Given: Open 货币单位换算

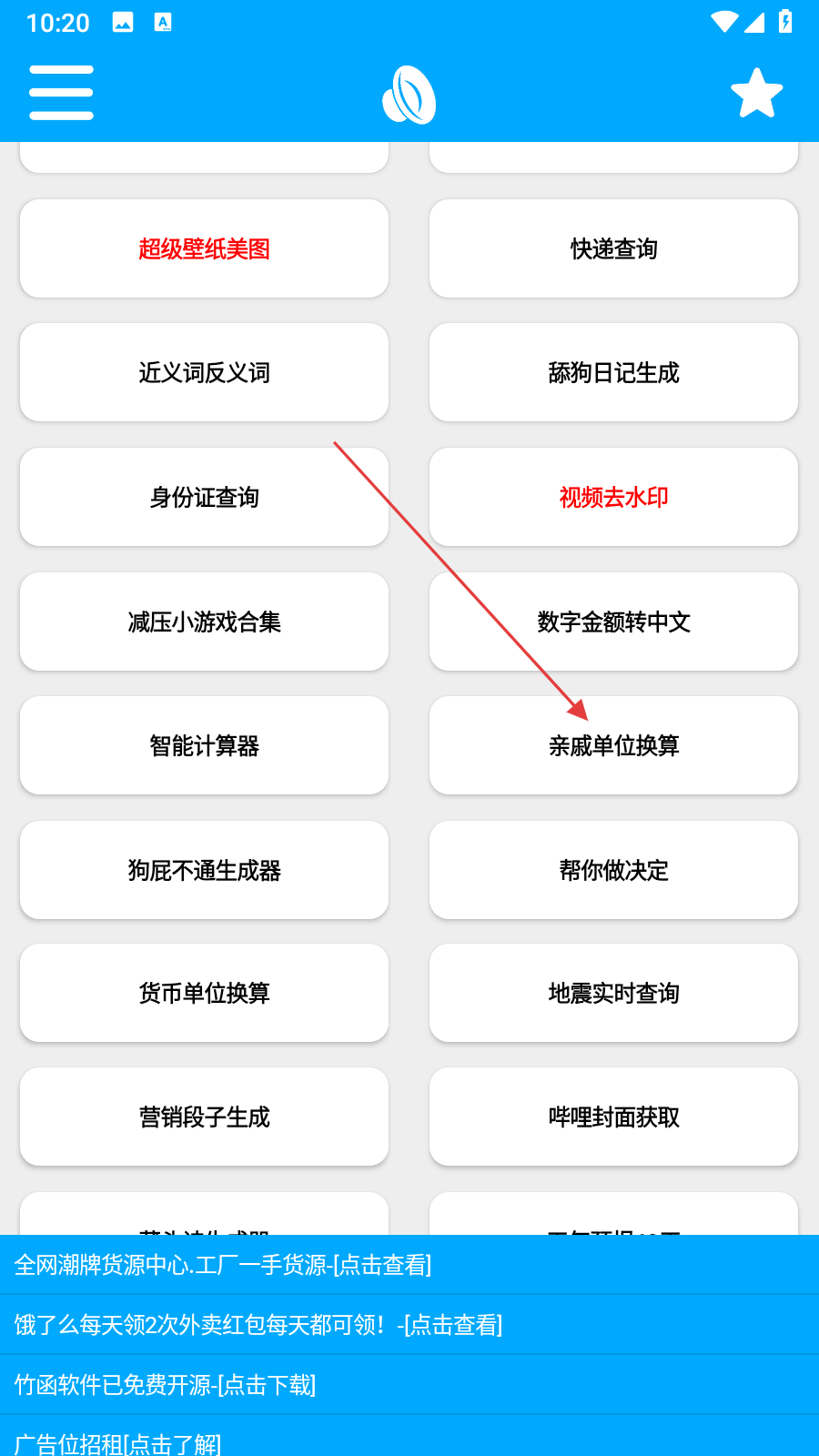Looking at the screenshot, I should (x=204, y=993).
